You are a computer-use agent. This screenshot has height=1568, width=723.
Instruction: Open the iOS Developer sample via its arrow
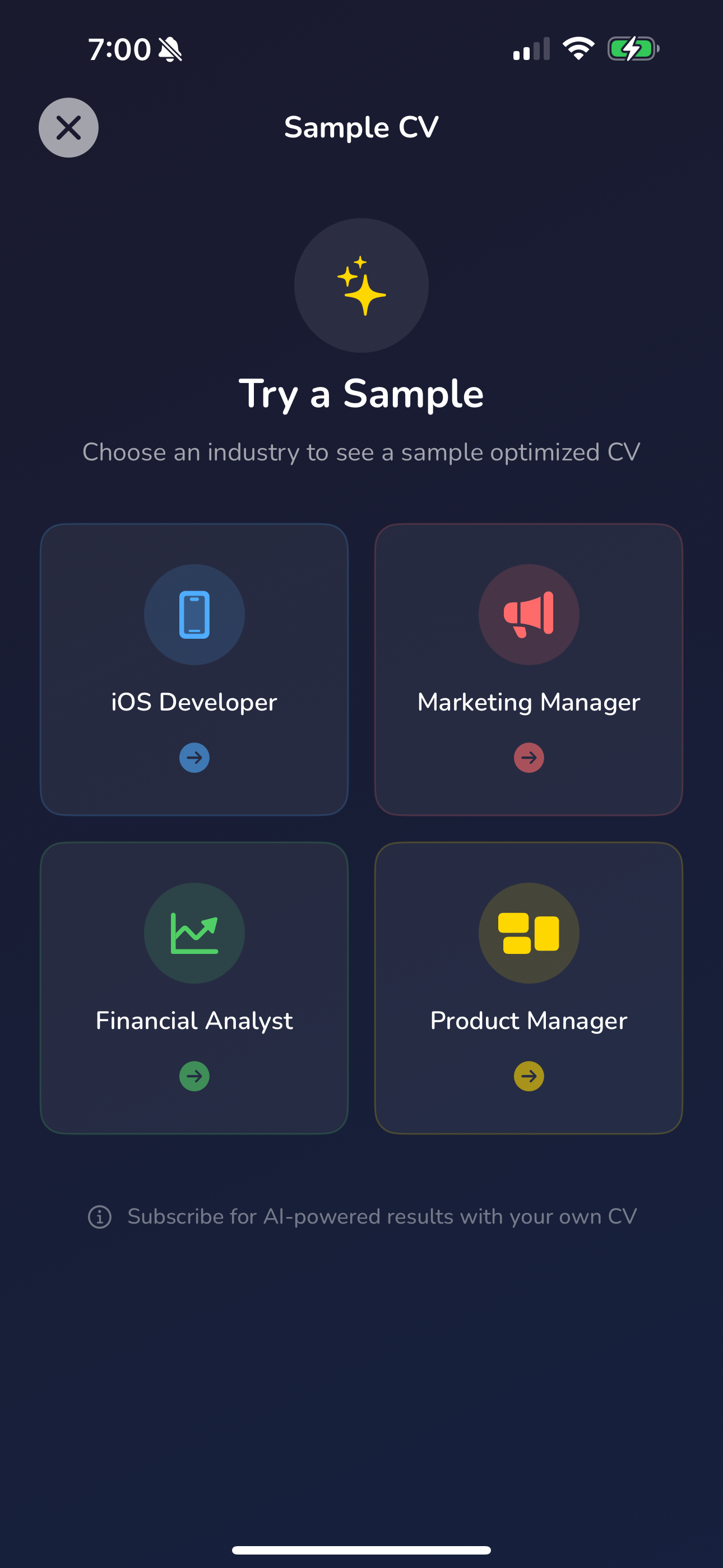click(193, 758)
